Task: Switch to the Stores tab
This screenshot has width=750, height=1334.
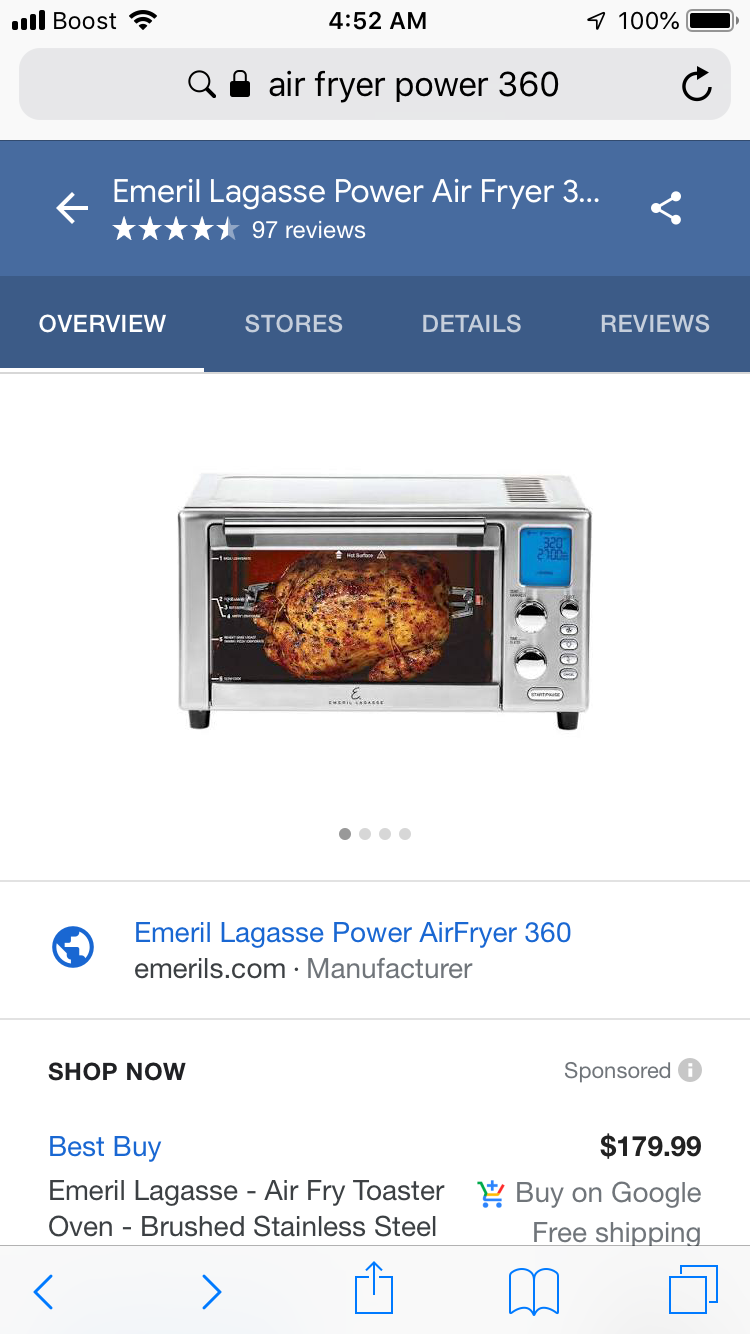Action: [x=294, y=324]
